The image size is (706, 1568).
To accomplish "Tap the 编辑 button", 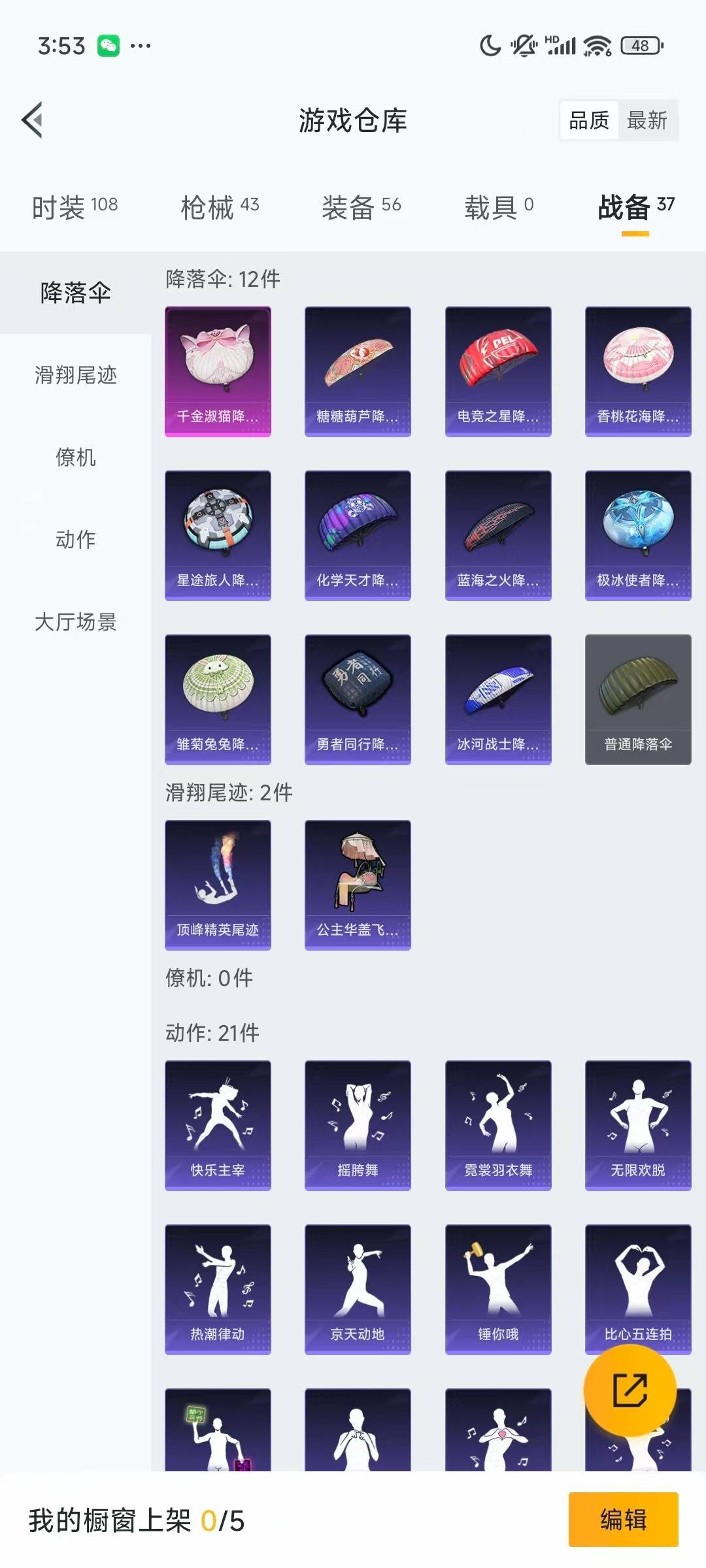I will pyautogui.click(x=623, y=1520).
